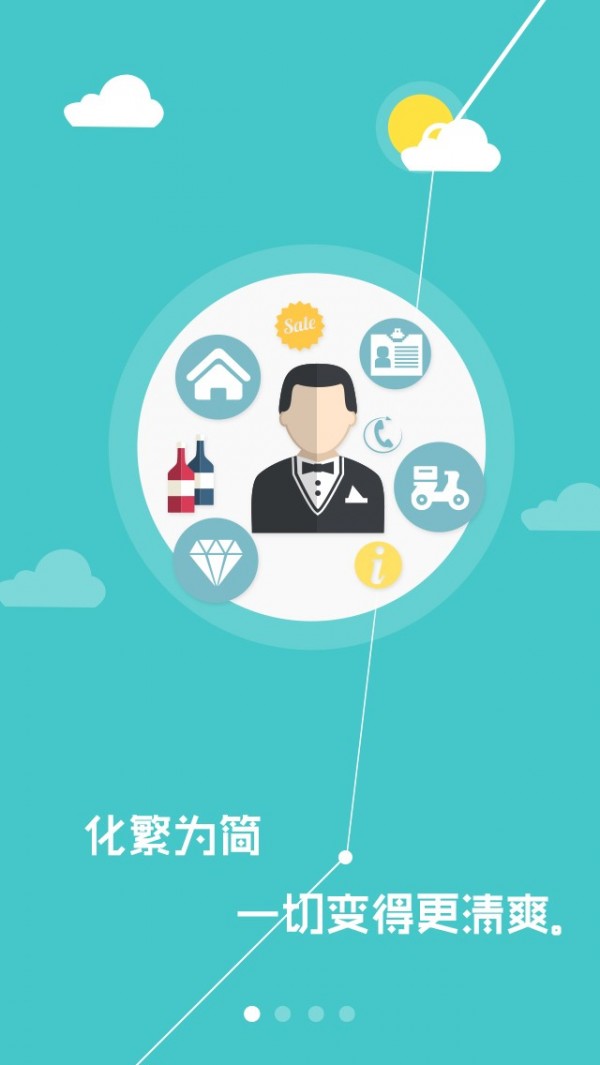The image size is (600, 1065).
Task: Select the third page indicator dot
Action: (x=315, y=1014)
